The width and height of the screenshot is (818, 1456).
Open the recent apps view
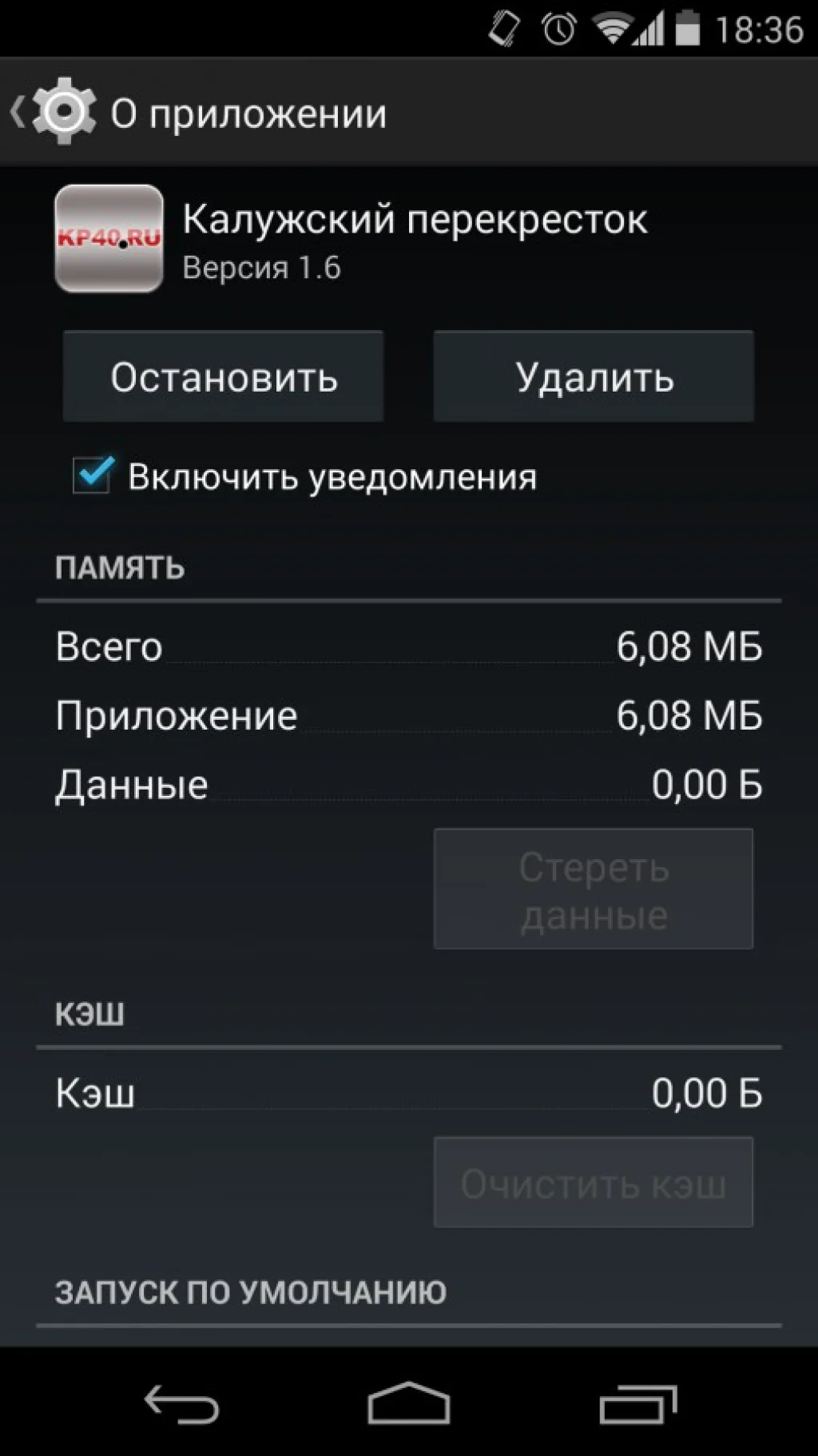point(637,1404)
